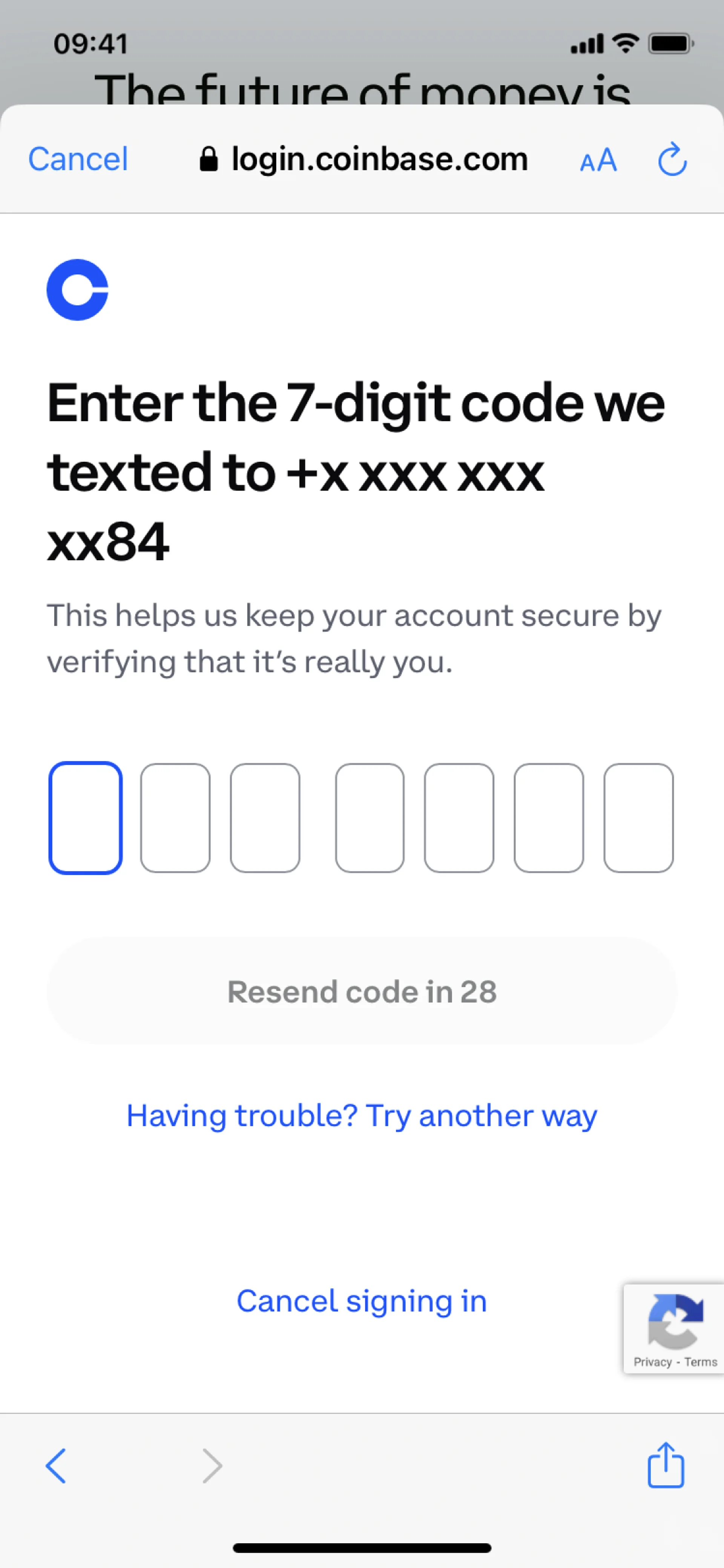Viewport: 724px width, 1568px height.
Task: Tap the Resend code button
Action: (362, 992)
